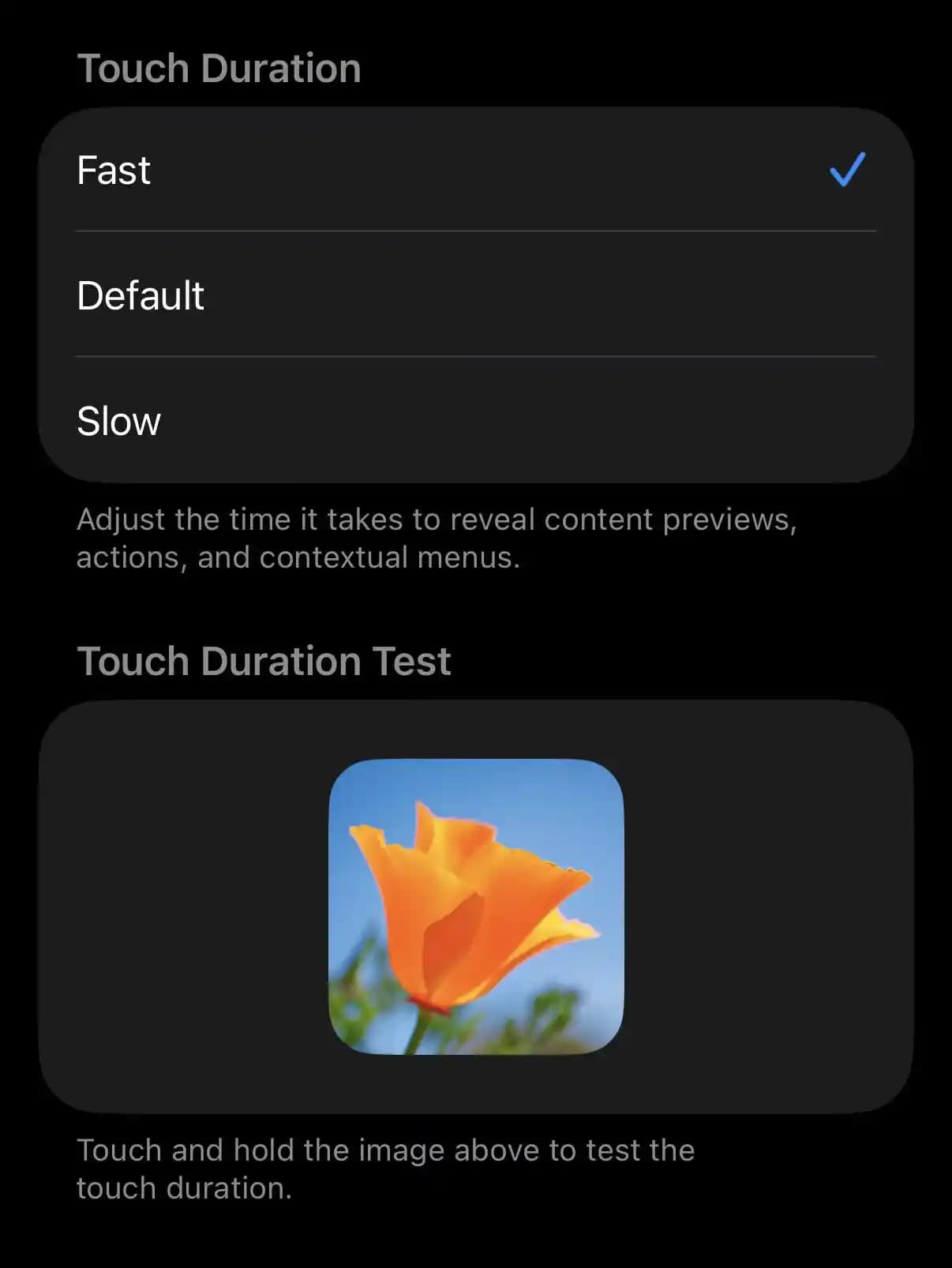Tap the divider above the Slow row
952x1268 pixels.
click(476, 357)
